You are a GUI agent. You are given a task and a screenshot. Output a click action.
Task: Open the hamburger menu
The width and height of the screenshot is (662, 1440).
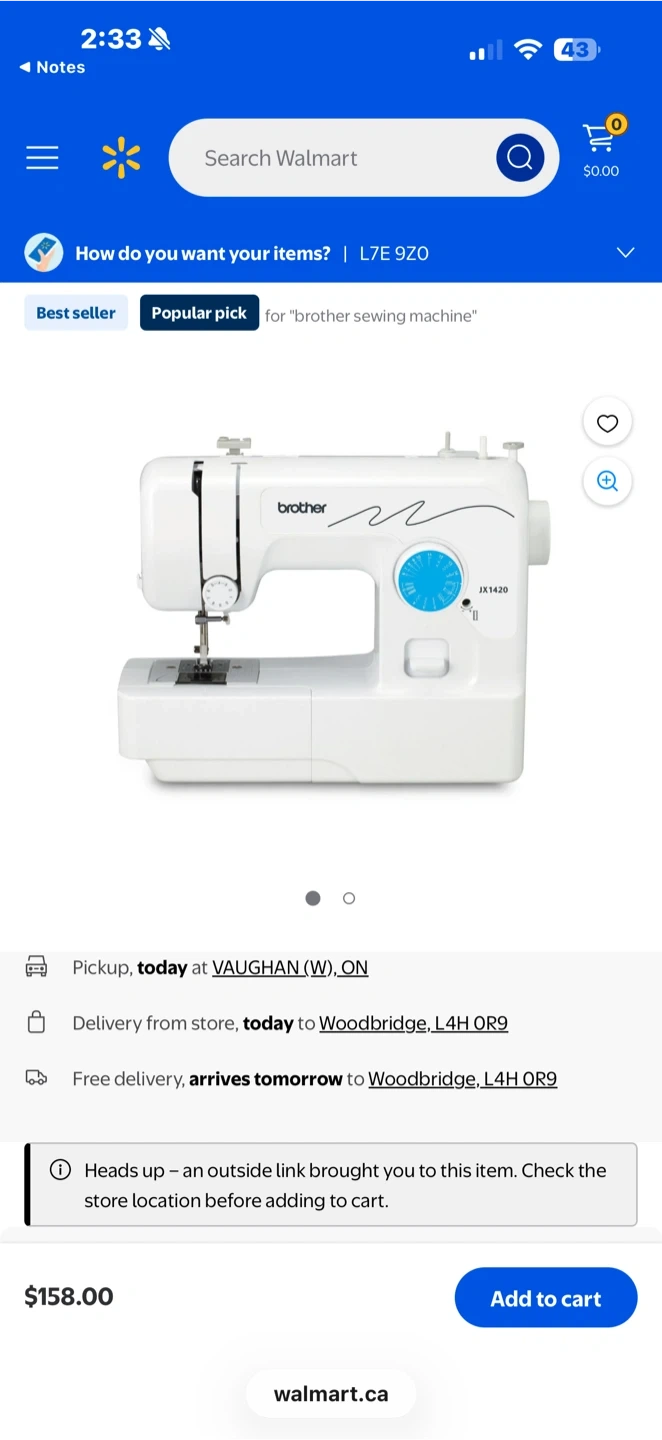[x=42, y=158]
